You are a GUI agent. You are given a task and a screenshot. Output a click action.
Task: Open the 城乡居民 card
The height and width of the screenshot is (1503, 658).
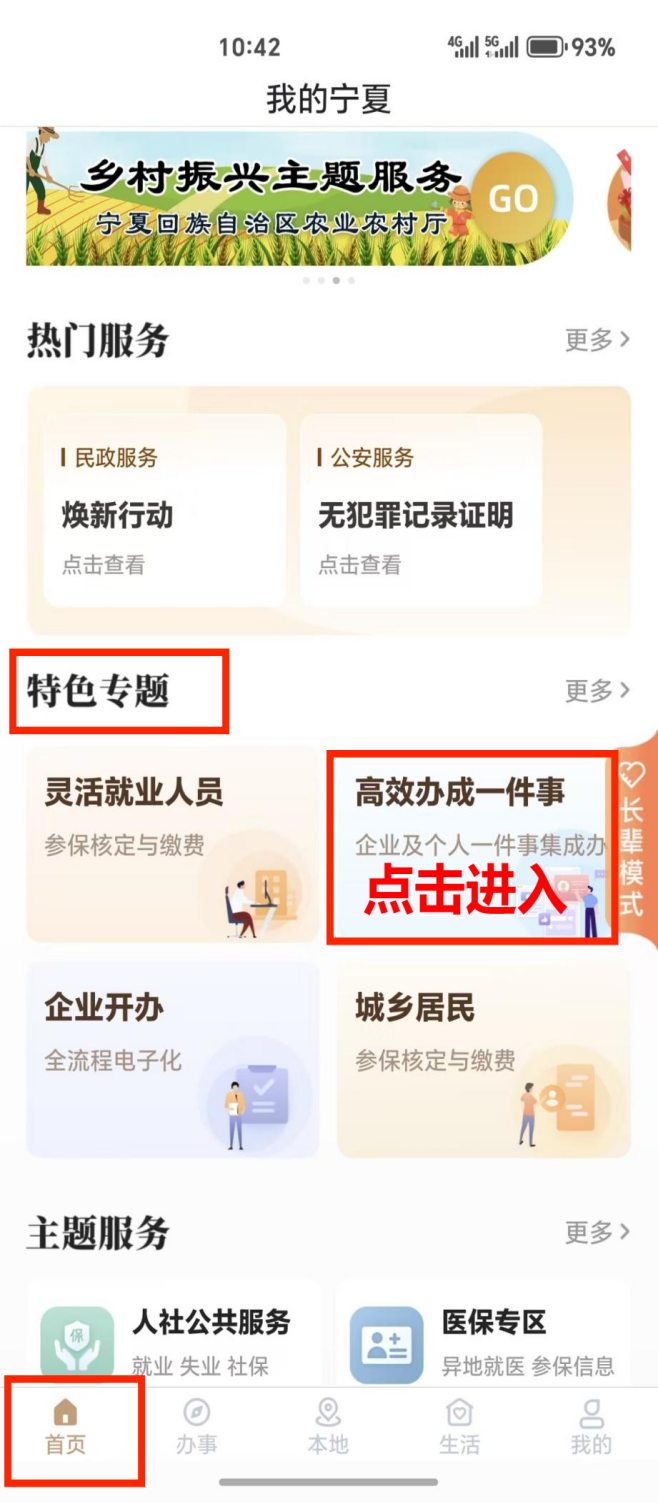click(x=484, y=1058)
